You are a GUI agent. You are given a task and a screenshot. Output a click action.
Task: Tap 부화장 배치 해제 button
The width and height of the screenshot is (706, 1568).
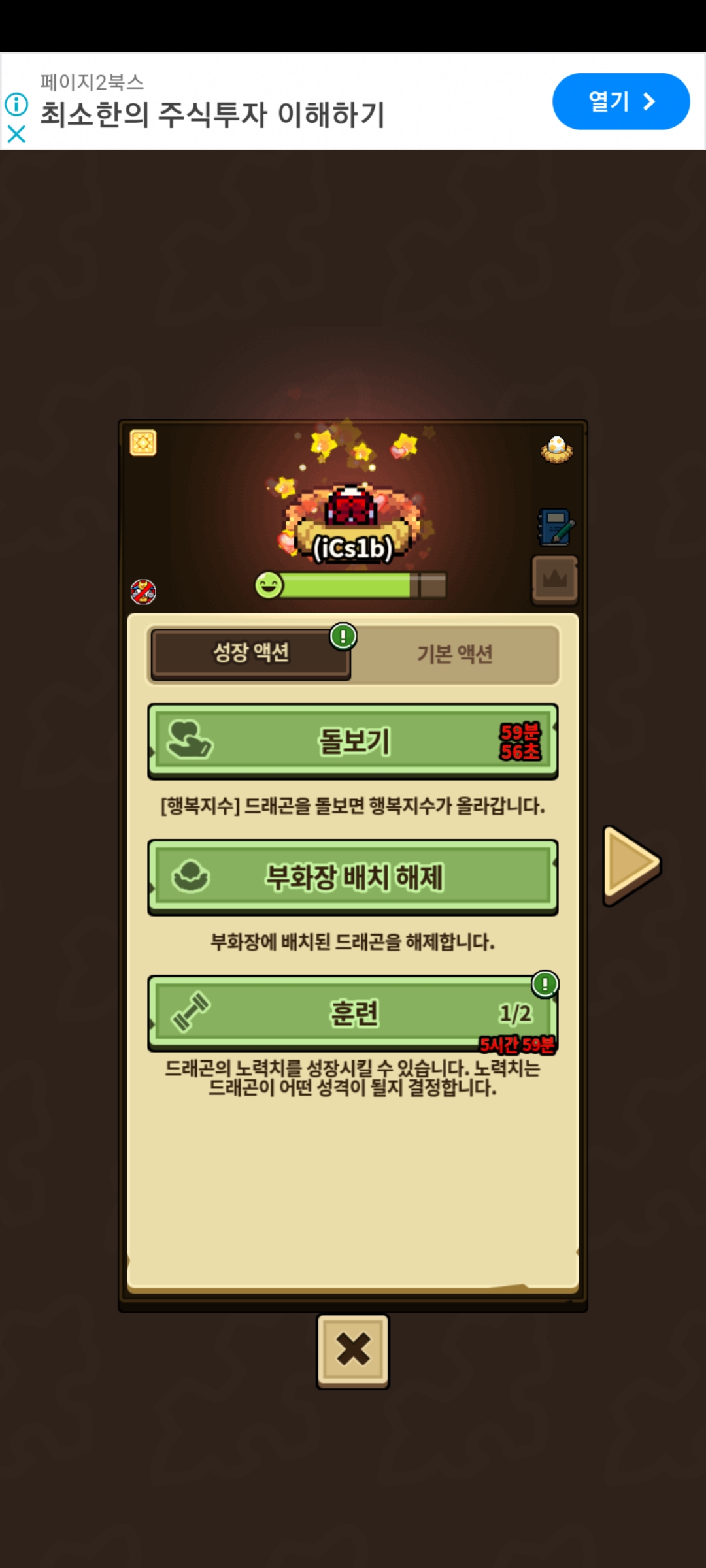pyautogui.click(x=353, y=877)
